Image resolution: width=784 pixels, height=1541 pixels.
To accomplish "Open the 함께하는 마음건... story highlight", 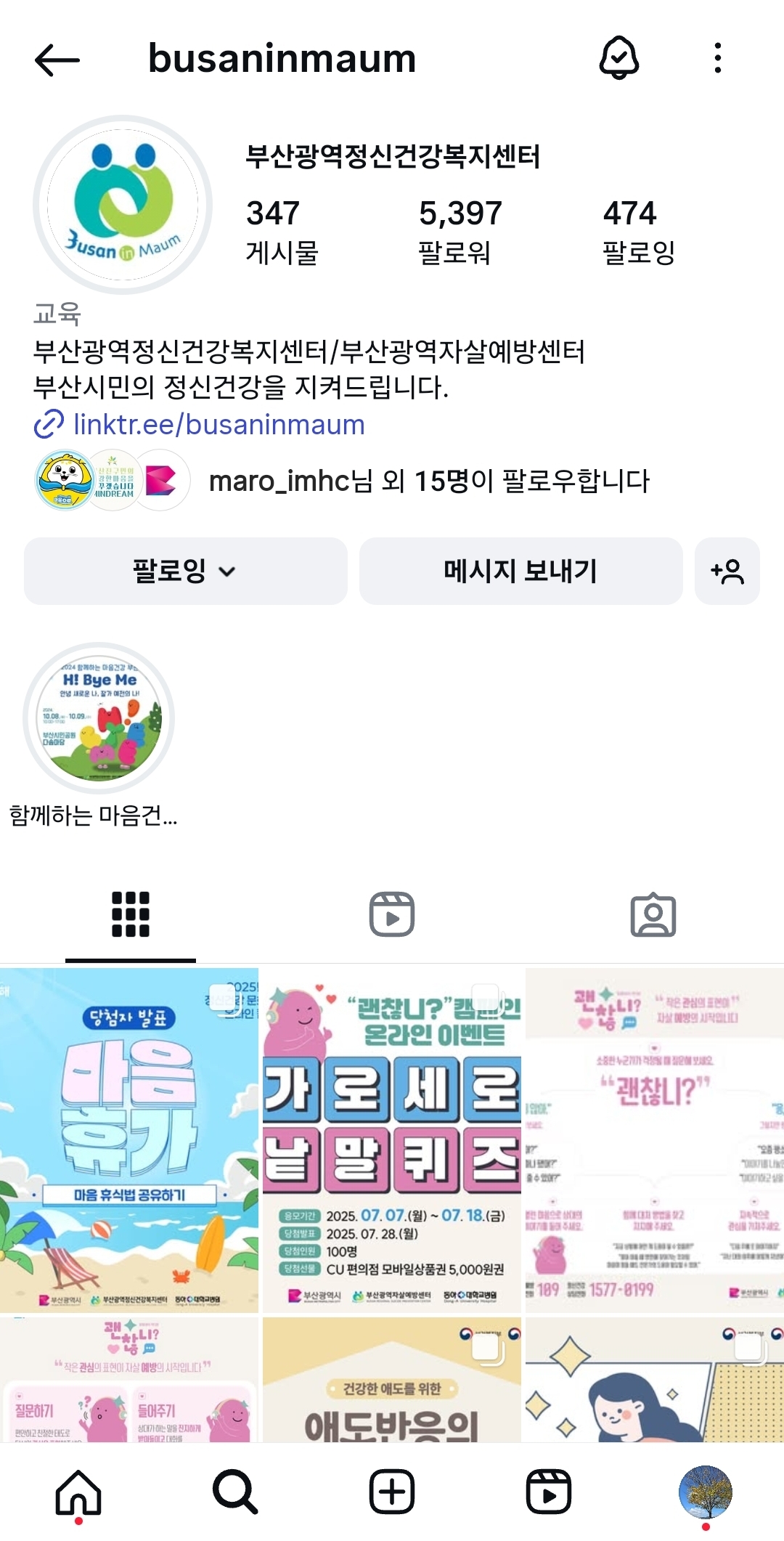I will pyautogui.click(x=99, y=719).
